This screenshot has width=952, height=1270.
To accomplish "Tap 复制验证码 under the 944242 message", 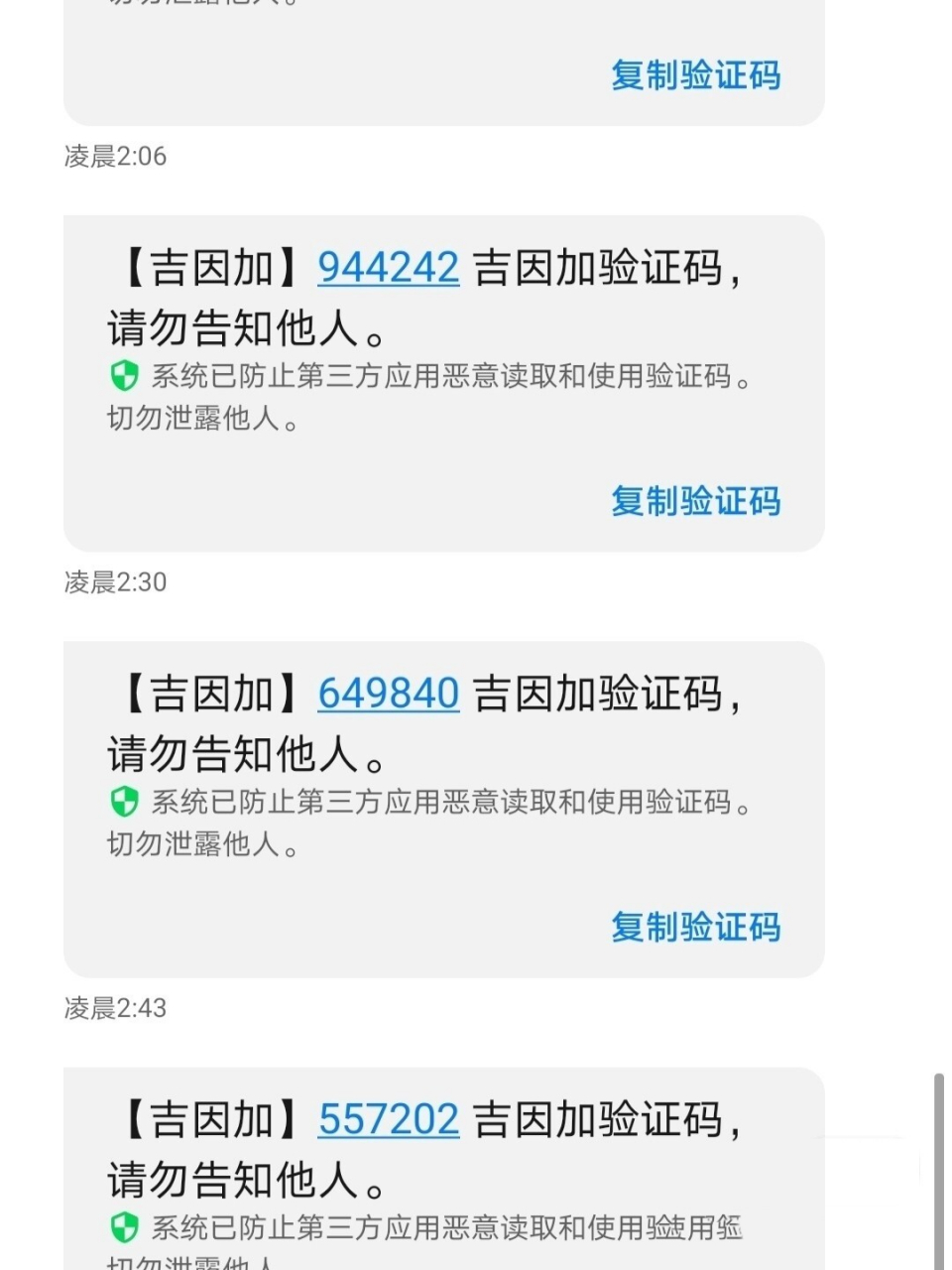I will coord(697,503).
